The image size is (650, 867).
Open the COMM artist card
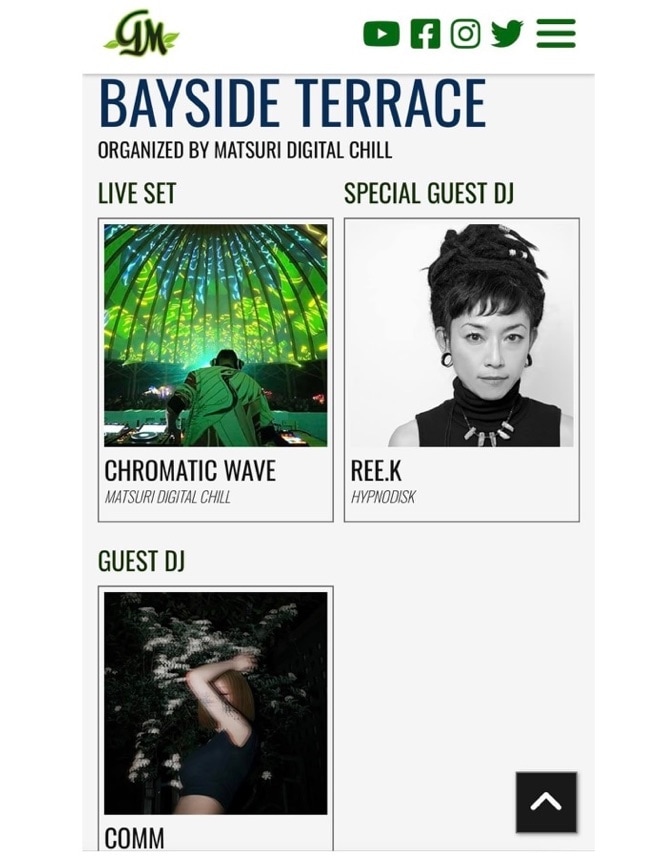(x=215, y=715)
